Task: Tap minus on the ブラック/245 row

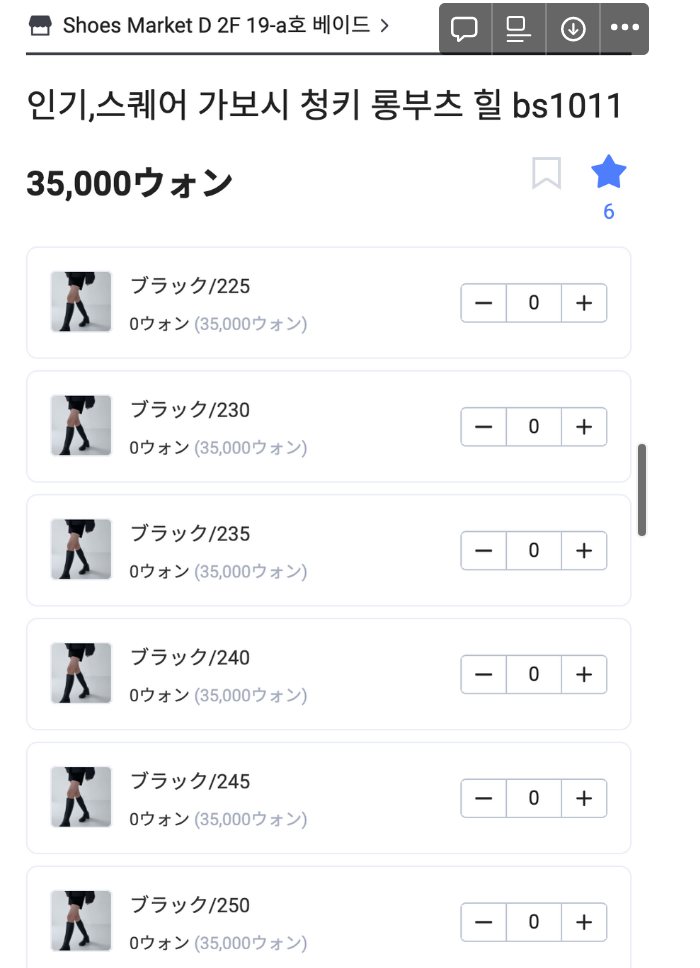Action: (484, 799)
